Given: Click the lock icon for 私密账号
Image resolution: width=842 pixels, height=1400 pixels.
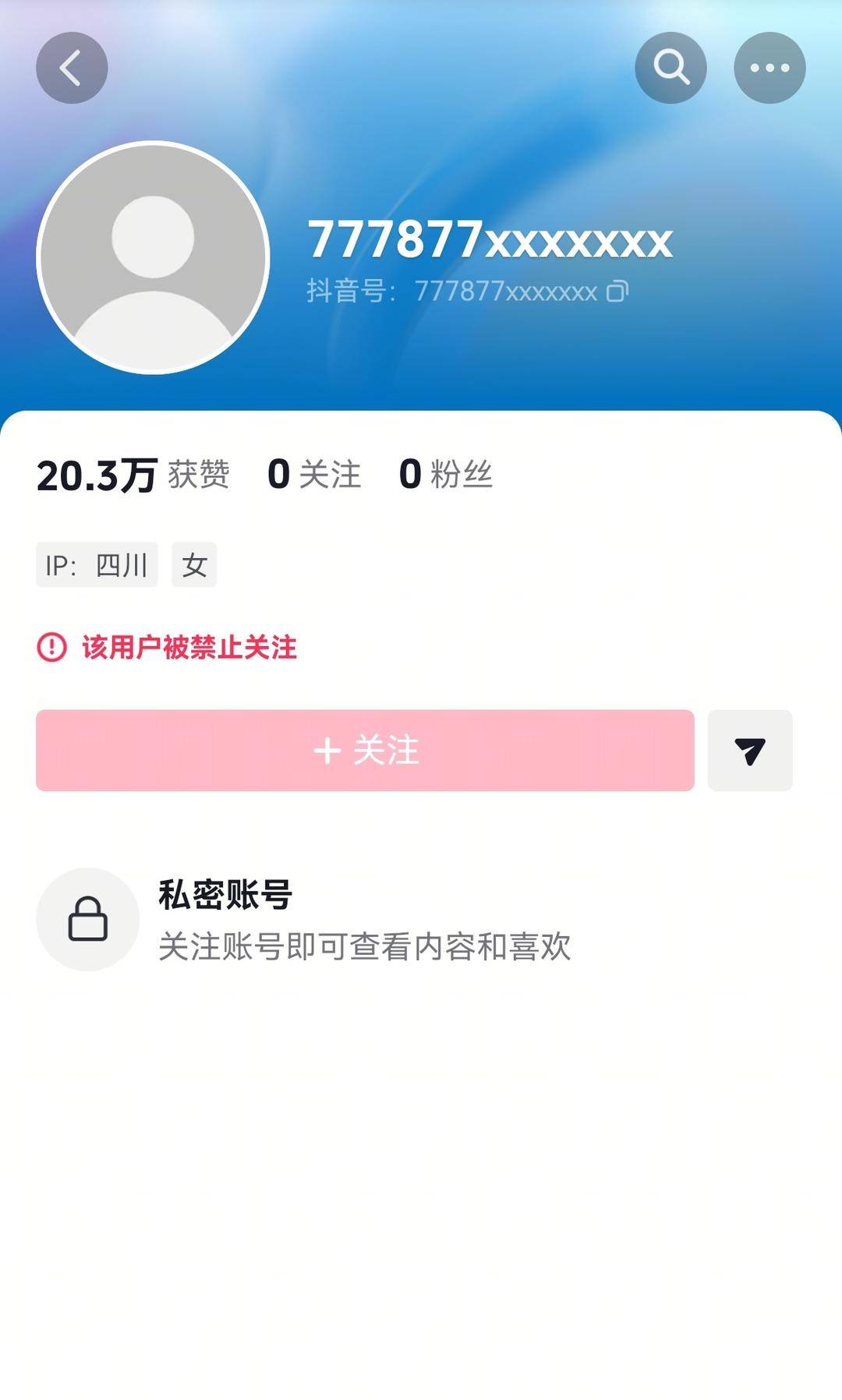Looking at the screenshot, I should click(x=87, y=919).
